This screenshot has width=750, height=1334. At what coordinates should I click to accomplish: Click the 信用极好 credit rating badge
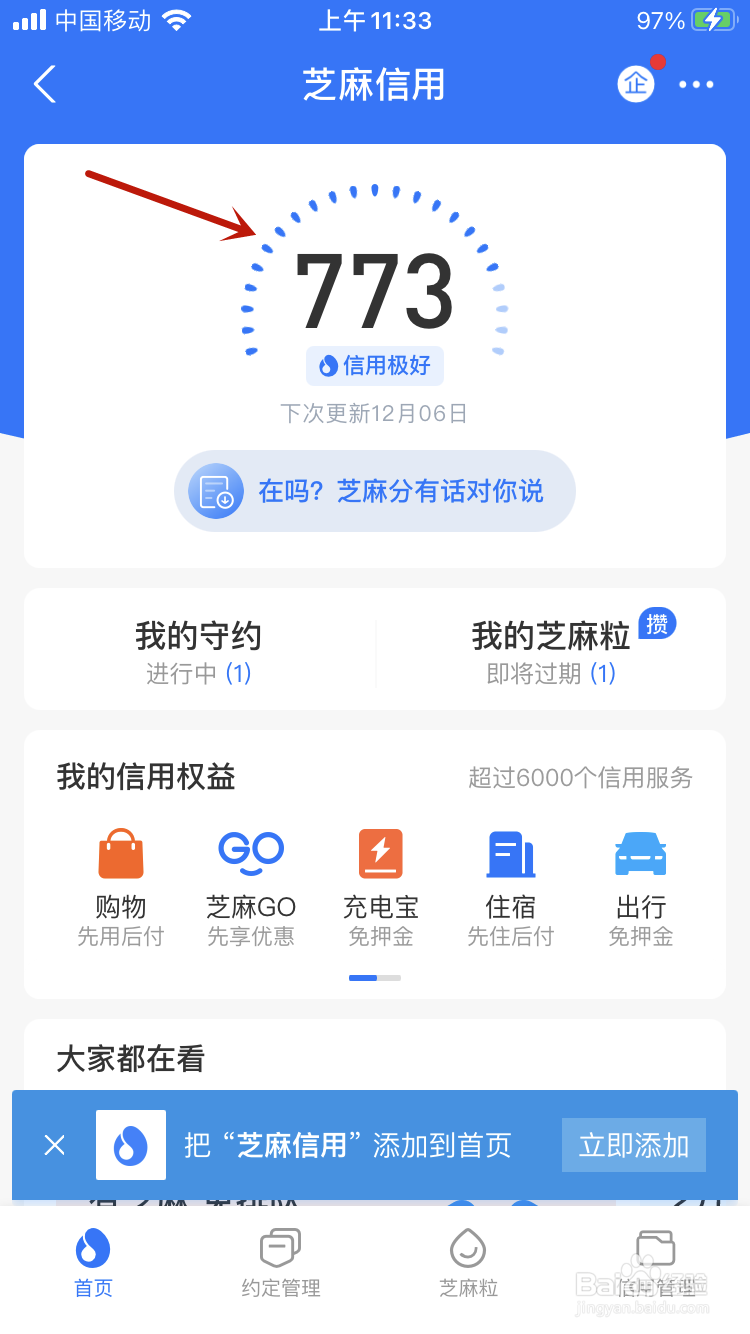(374, 366)
